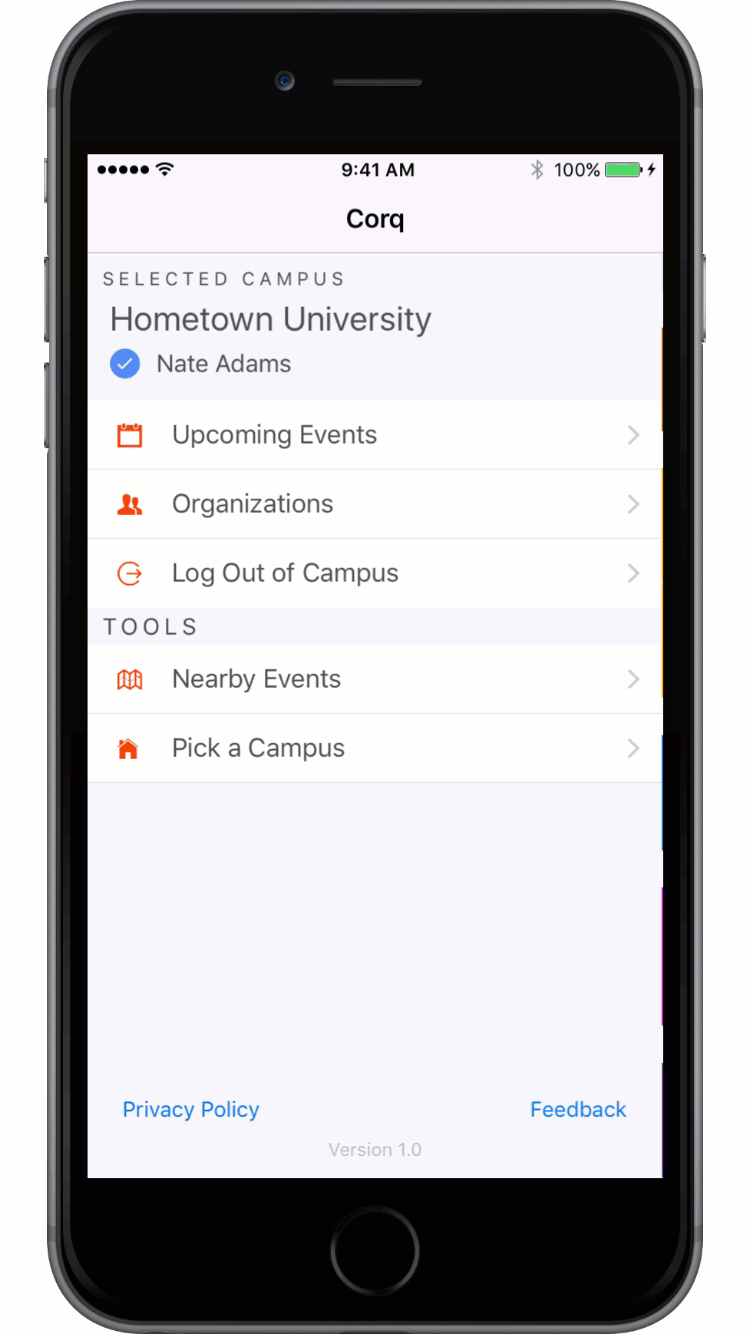This screenshot has height=1334, width=750.
Task: Open Nearby Events
Action: pyautogui.click(x=257, y=679)
